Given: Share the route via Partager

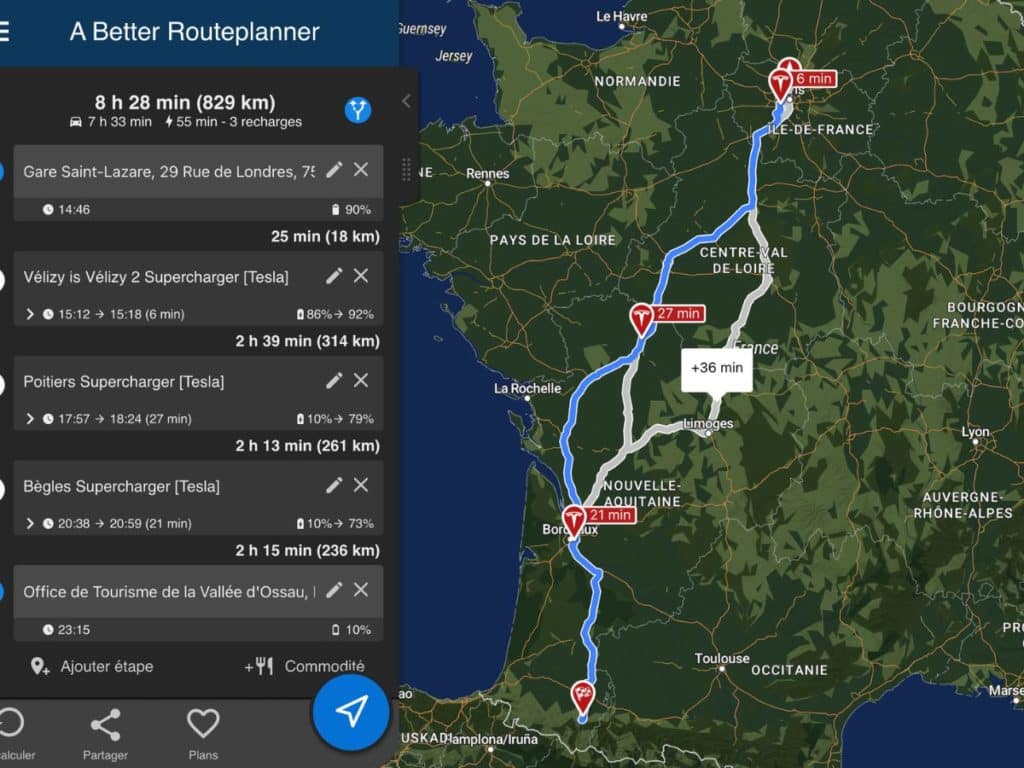Looking at the screenshot, I should pyautogui.click(x=105, y=732).
